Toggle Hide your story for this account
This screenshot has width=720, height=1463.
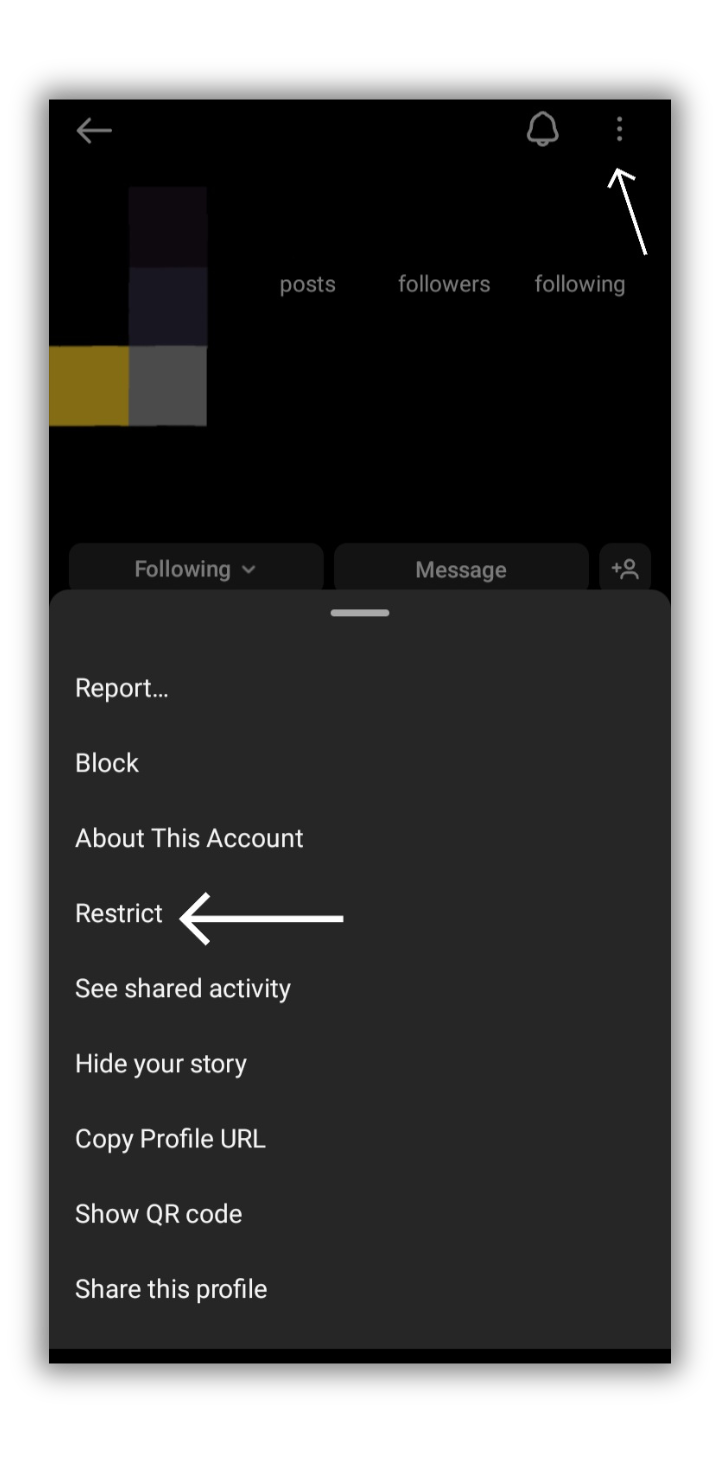(160, 1063)
